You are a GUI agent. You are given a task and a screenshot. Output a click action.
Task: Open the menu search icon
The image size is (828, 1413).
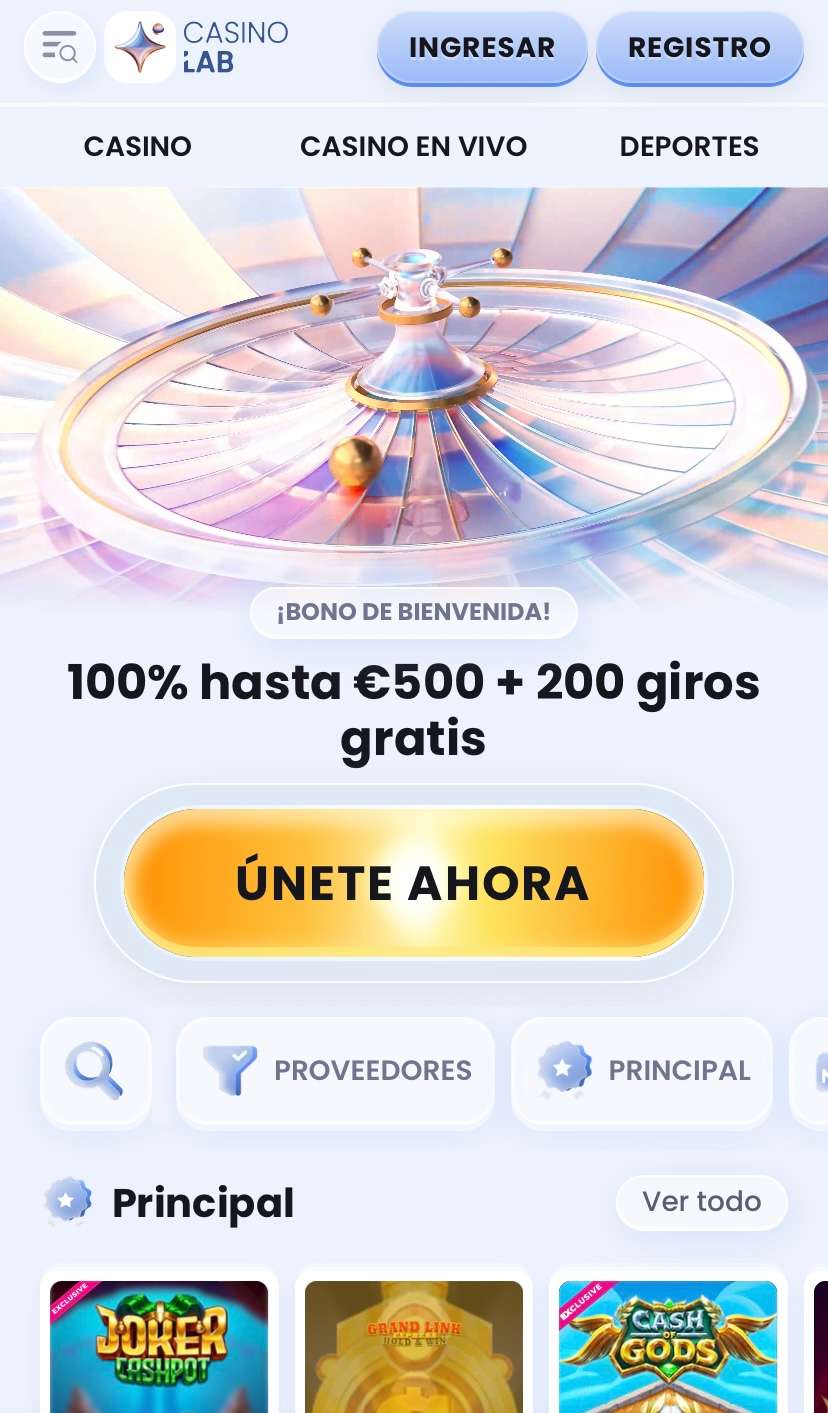[x=60, y=47]
